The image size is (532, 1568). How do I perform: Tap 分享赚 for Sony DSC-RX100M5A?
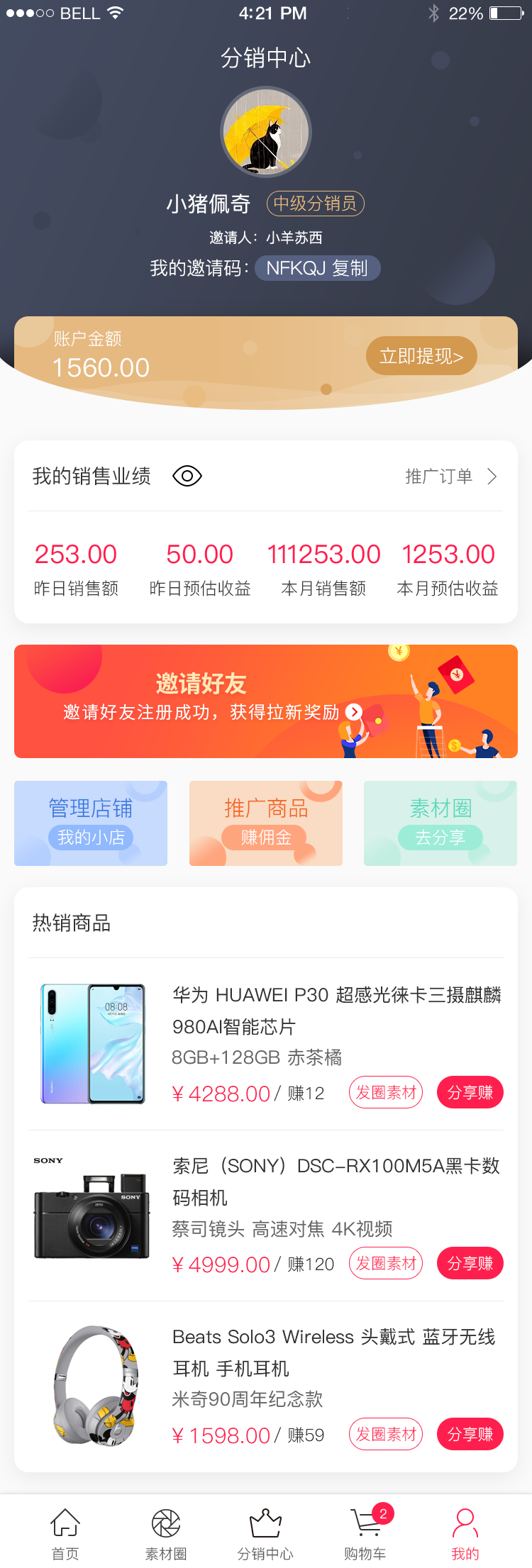click(470, 1263)
